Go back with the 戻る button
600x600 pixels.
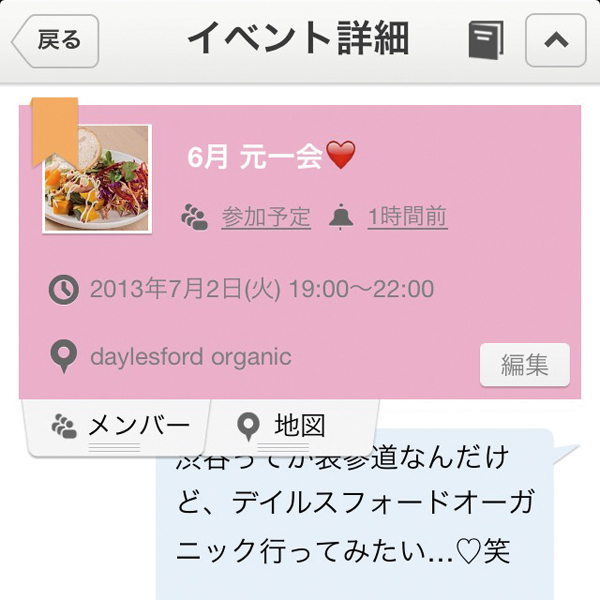tap(56, 41)
